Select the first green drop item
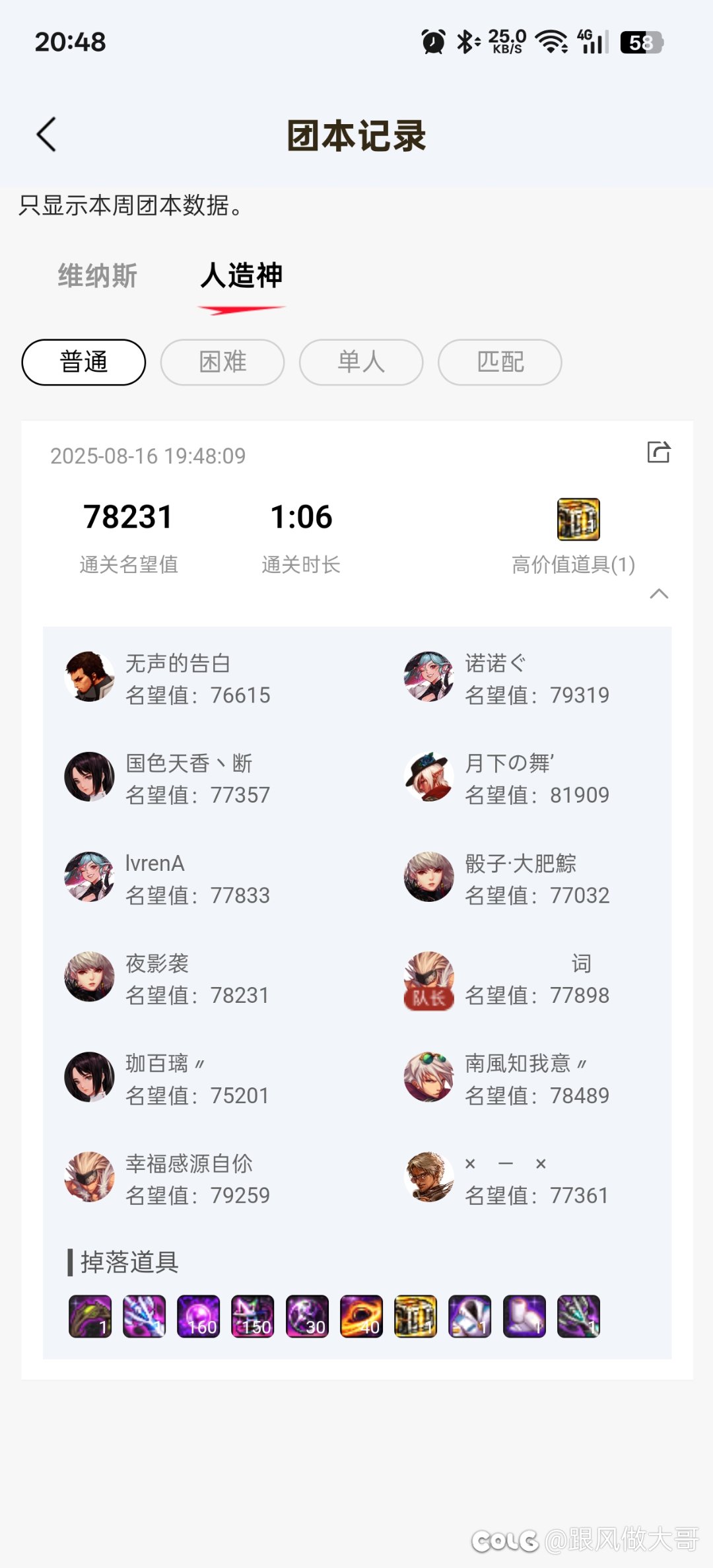The width and height of the screenshot is (713, 1568). (x=89, y=1317)
